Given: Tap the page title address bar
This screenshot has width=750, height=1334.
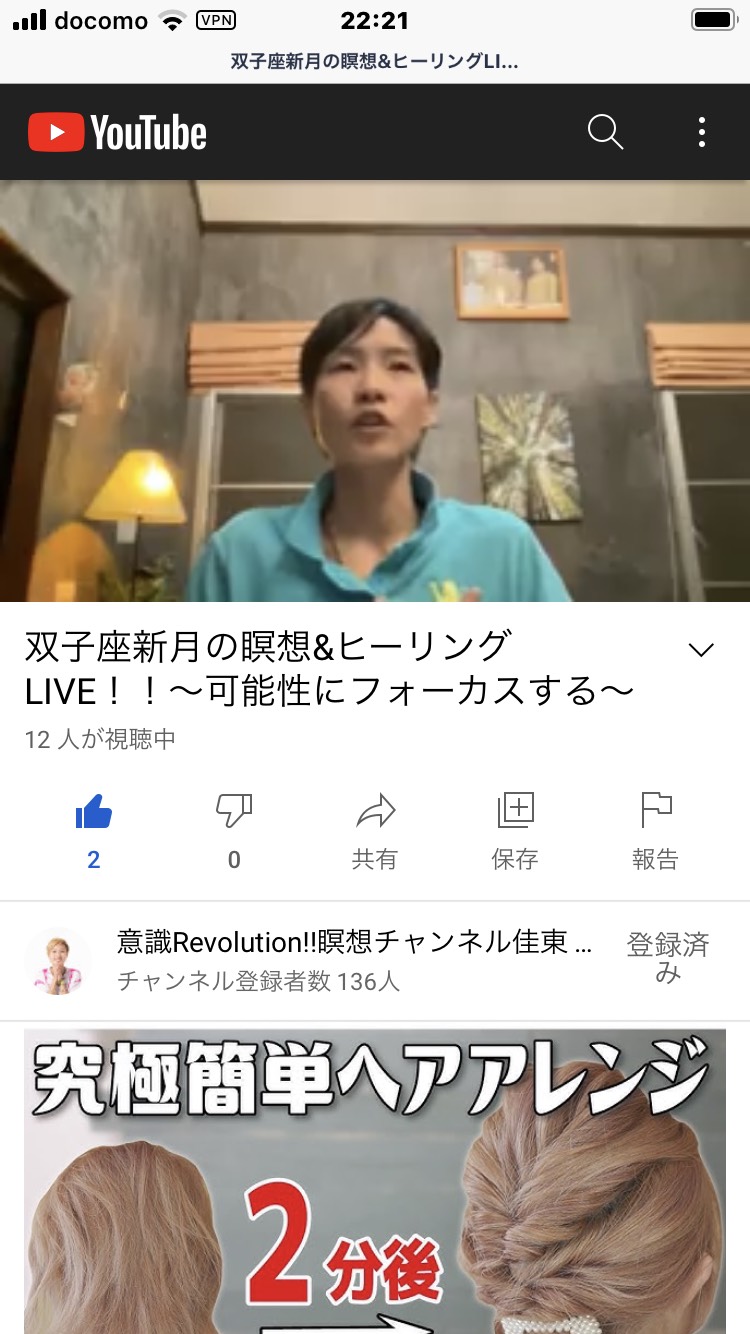Looking at the screenshot, I should [375, 62].
